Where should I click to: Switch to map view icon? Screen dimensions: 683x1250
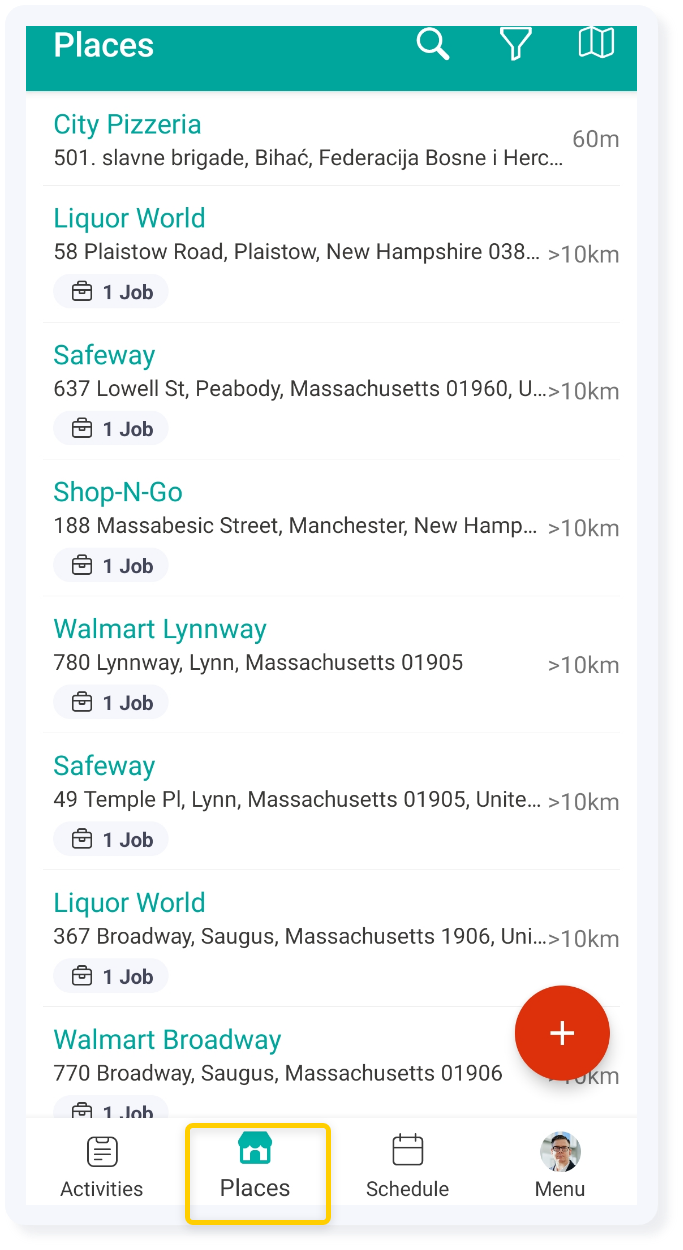pos(596,42)
